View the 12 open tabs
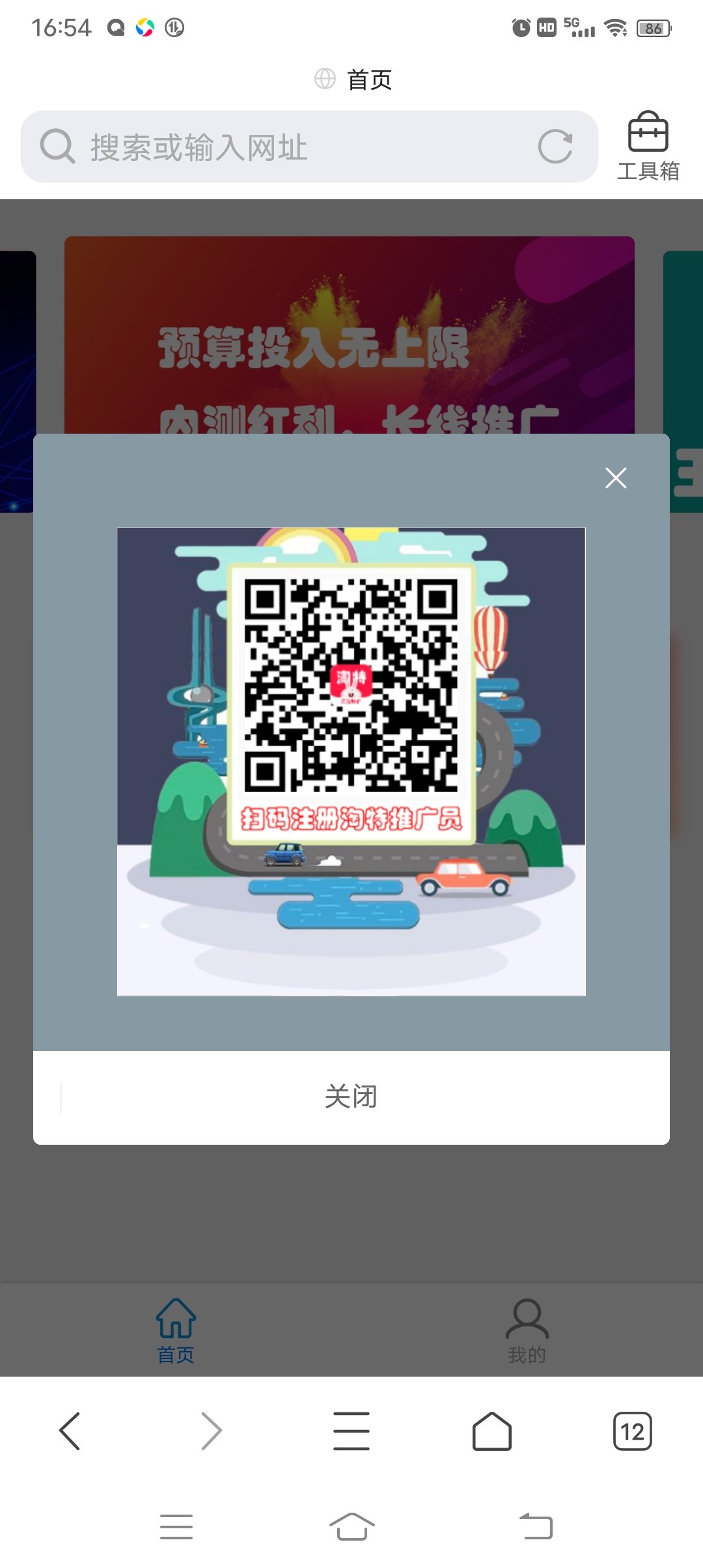 pos(632,1431)
